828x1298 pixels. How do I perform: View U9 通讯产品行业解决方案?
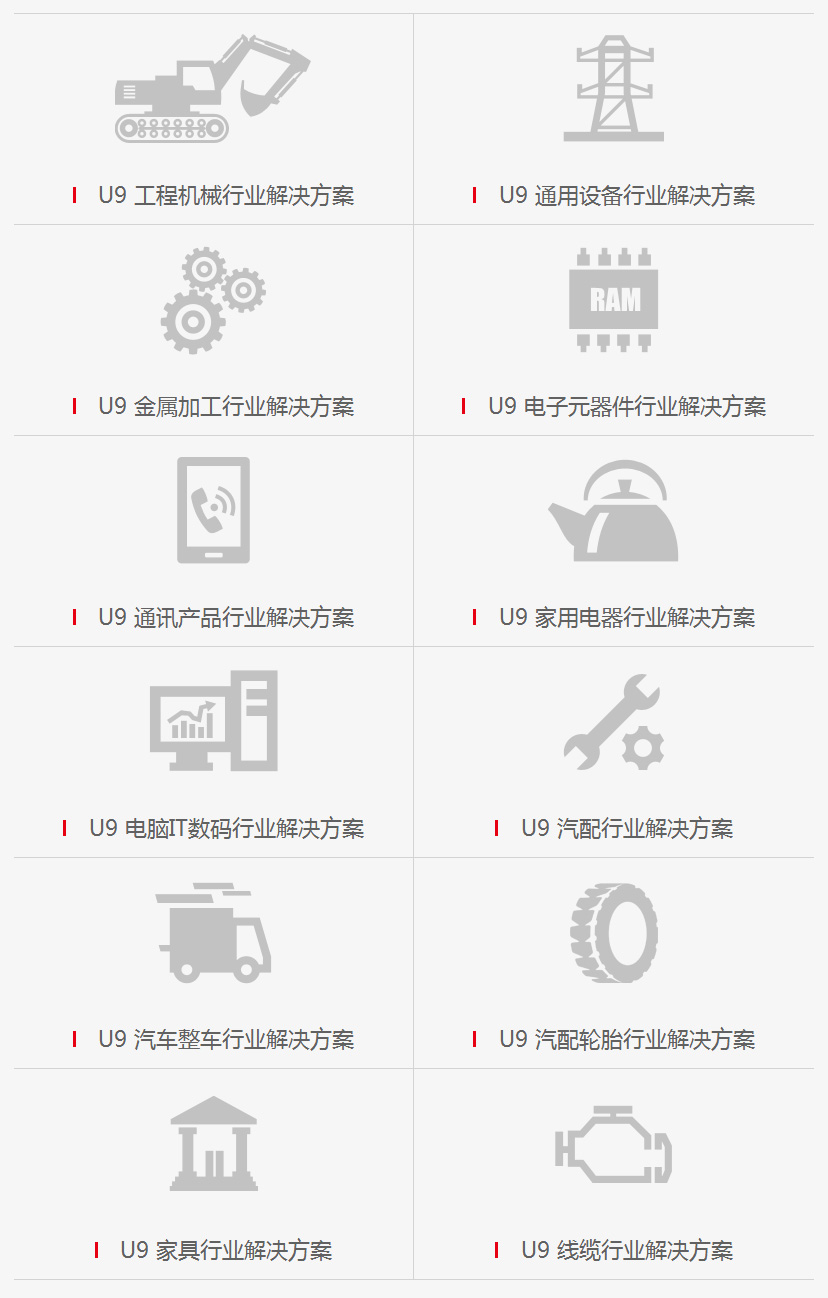pos(225,617)
